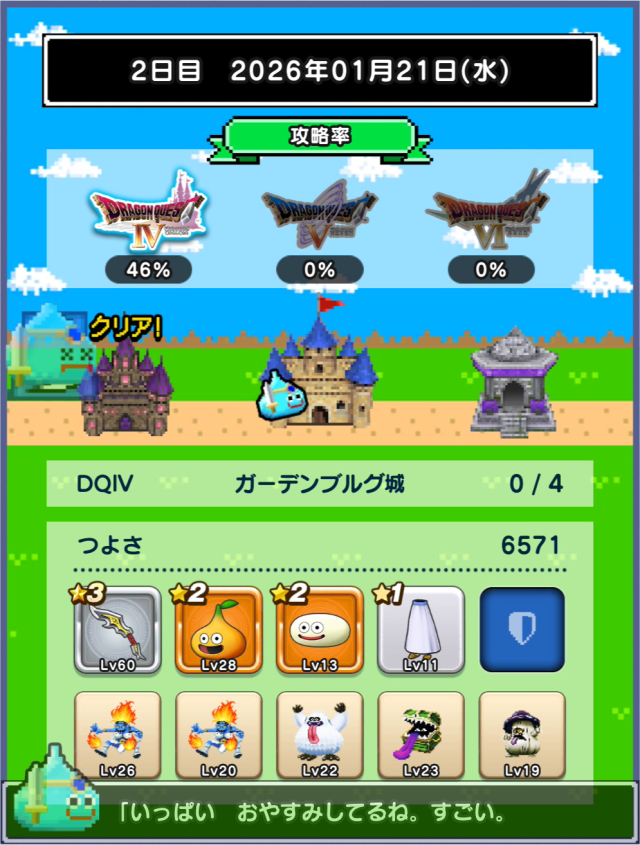
Task: Check the 2-star white slime at Lv13
Action: 320,630
